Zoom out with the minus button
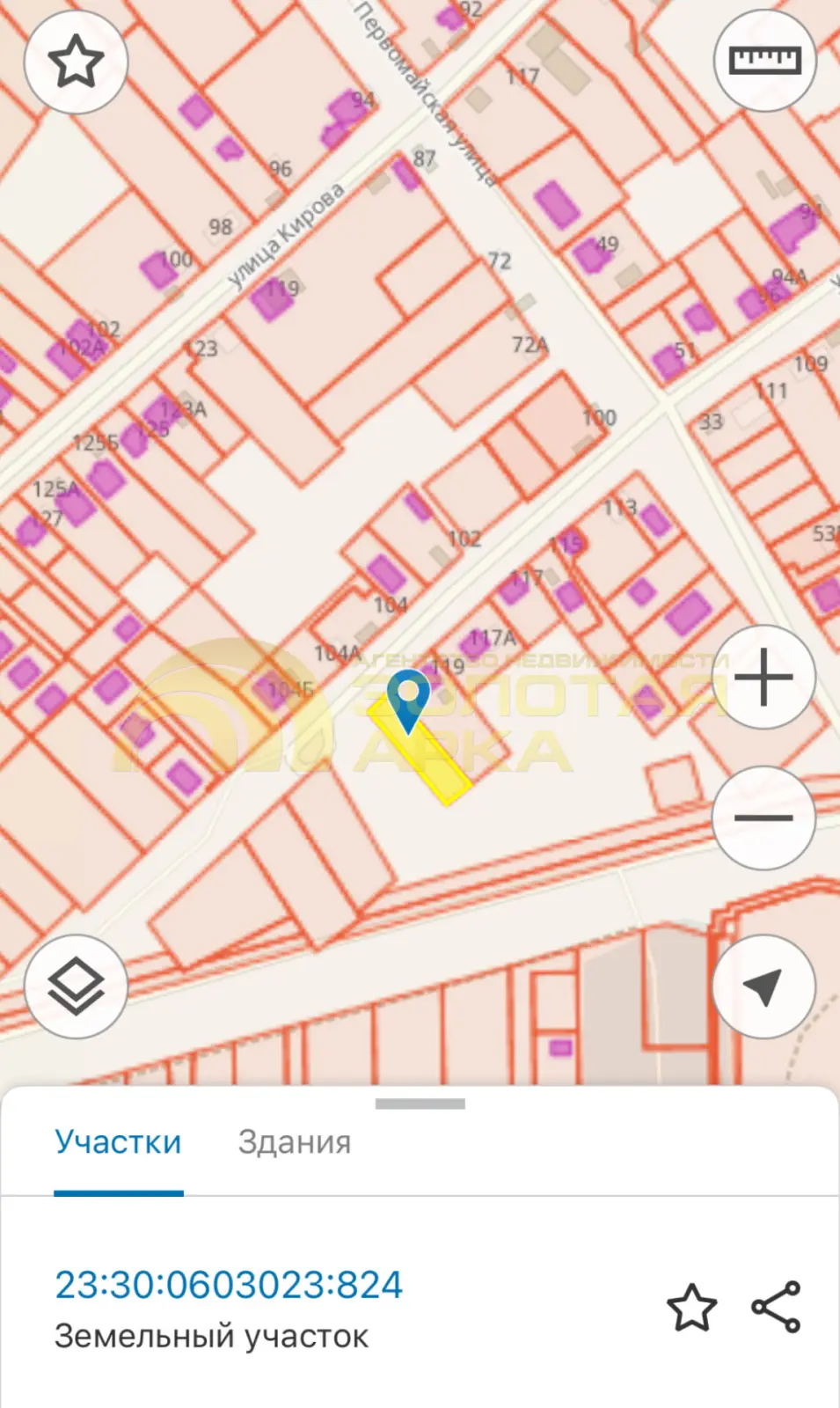 (x=763, y=818)
